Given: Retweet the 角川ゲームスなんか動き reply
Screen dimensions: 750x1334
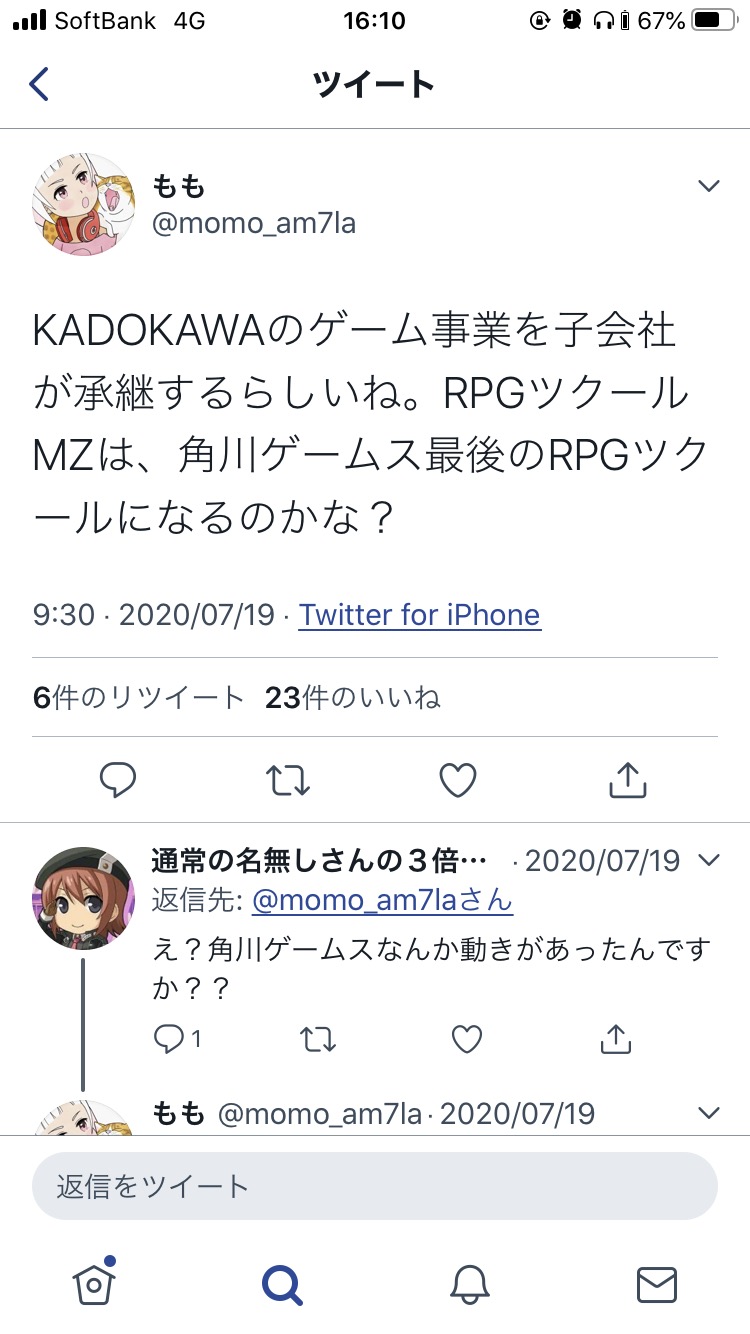Looking at the screenshot, I should pyautogui.click(x=318, y=1040).
